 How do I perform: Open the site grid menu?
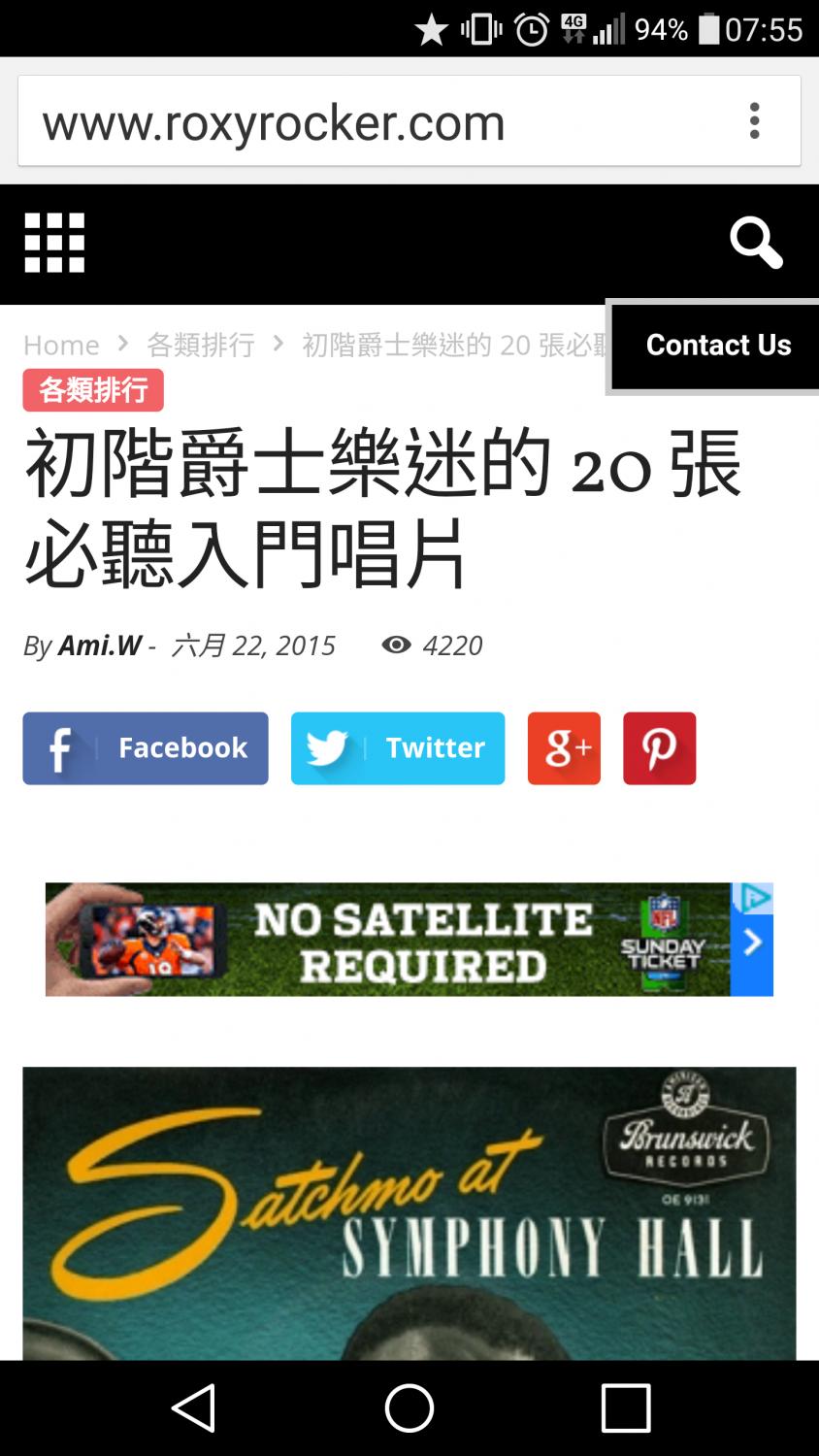[54, 243]
